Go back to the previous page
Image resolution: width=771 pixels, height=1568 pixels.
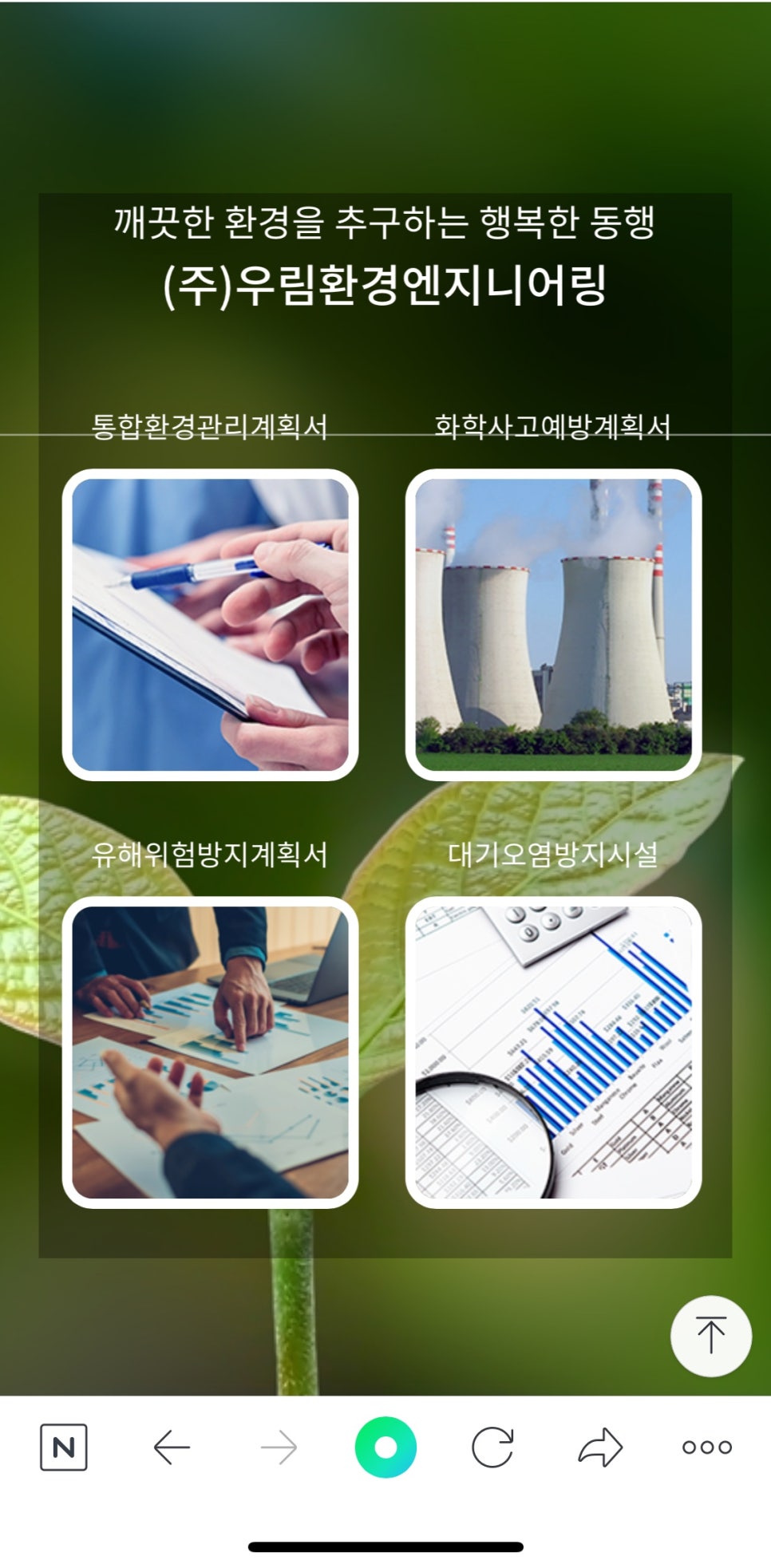pos(172,1447)
